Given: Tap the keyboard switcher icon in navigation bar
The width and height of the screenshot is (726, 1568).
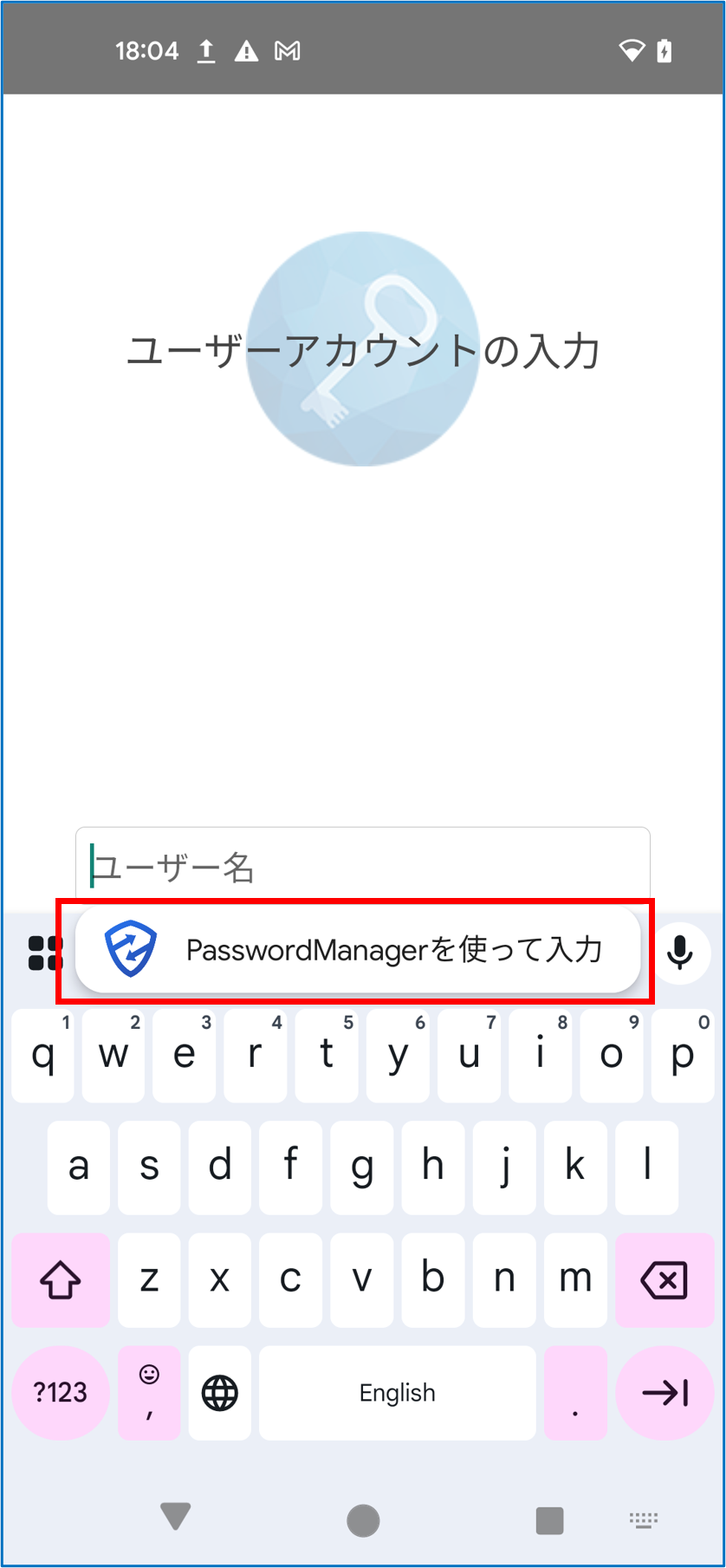Looking at the screenshot, I should [643, 1519].
